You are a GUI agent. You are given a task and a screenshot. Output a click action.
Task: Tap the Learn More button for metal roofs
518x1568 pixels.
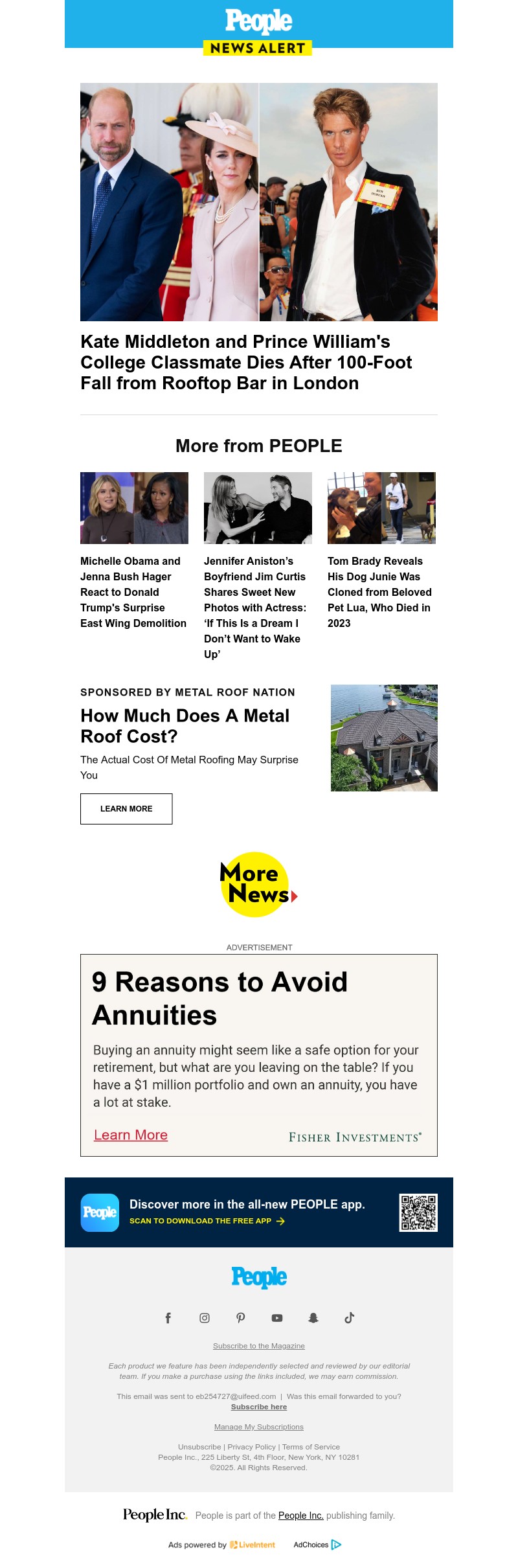pyautogui.click(x=126, y=809)
